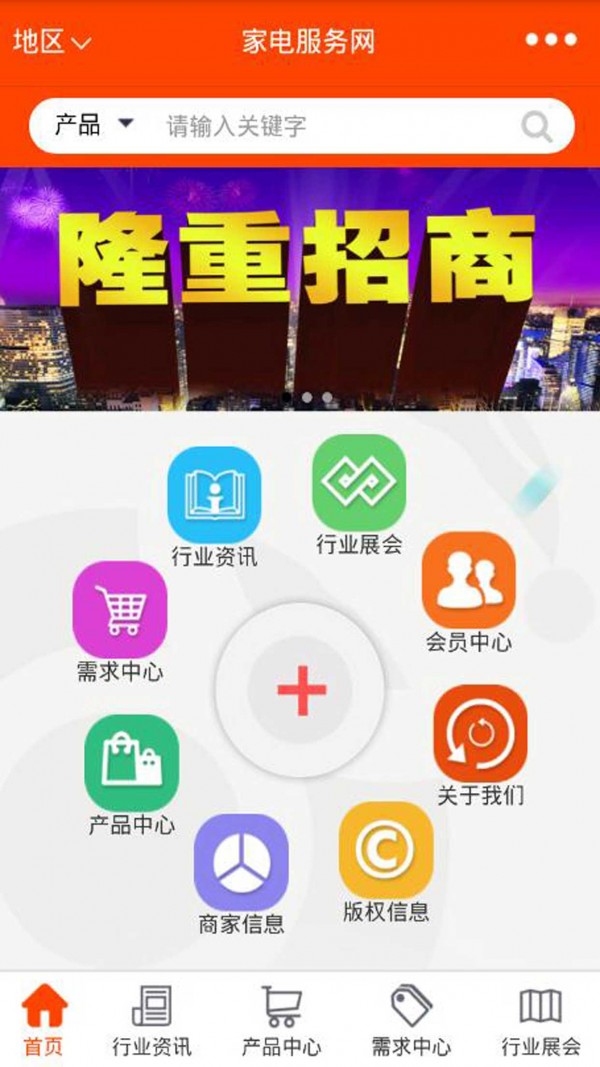Viewport: 600px width, 1067px height.
Task: Open 关于我们 about page
Action: [x=480, y=733]
